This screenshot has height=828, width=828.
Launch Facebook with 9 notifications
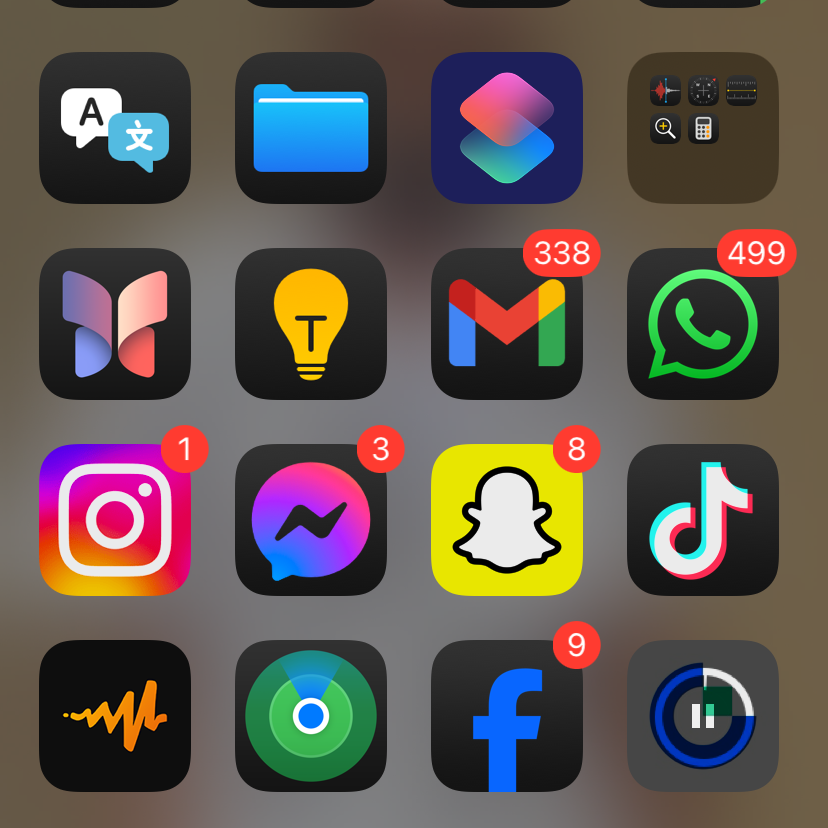[507, 716]
